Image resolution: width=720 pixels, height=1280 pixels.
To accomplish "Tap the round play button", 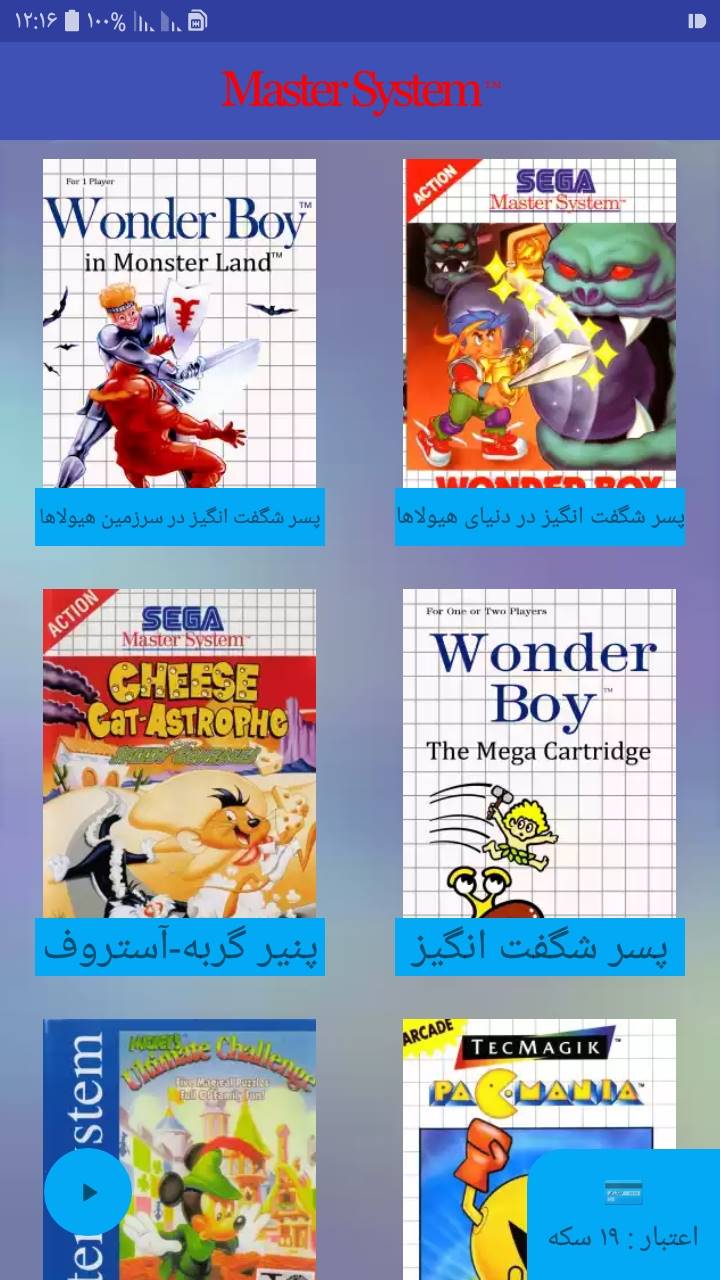I will click(88, 1192).
